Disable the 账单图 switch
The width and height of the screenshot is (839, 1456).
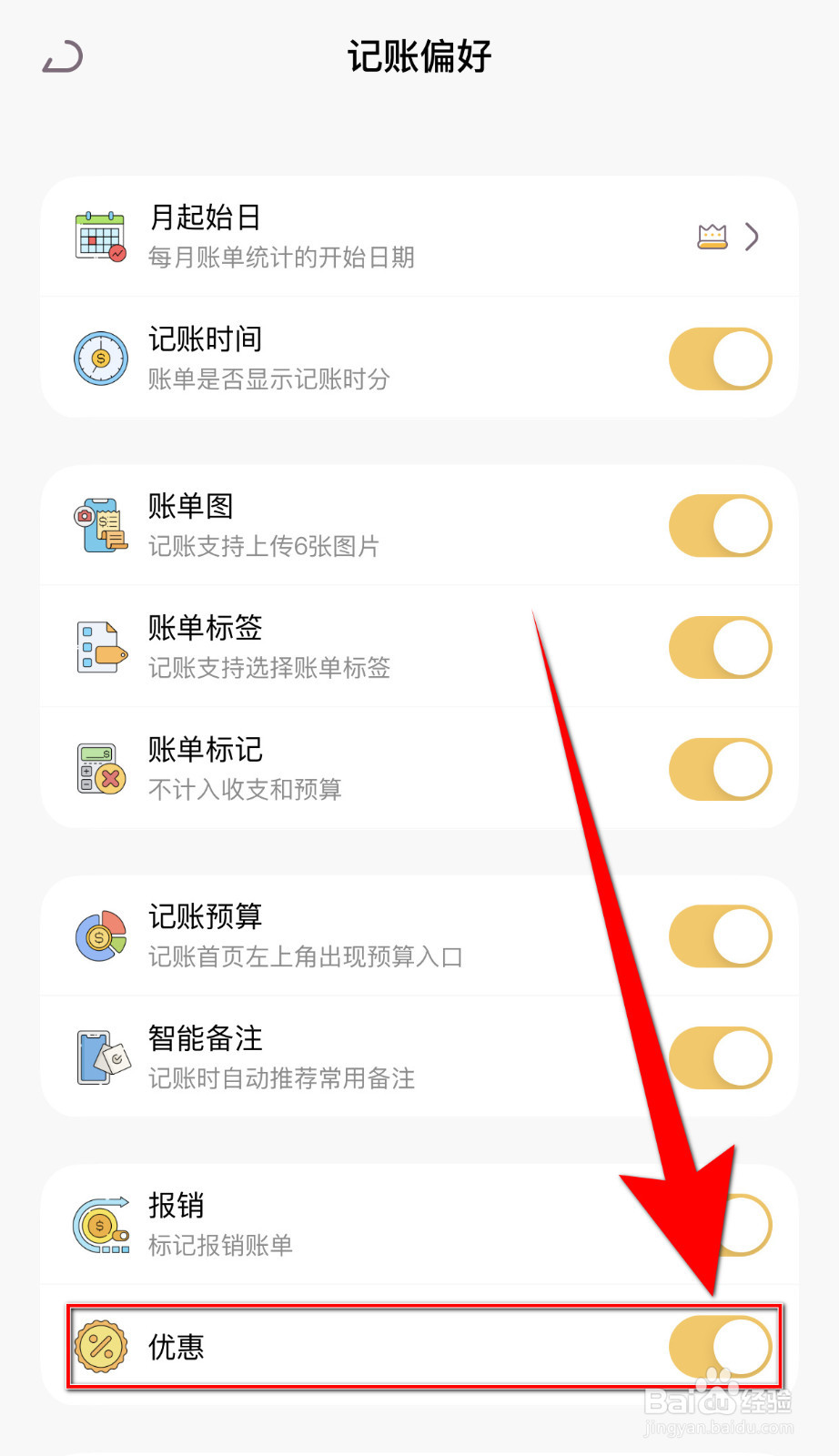tap(720, 526)
